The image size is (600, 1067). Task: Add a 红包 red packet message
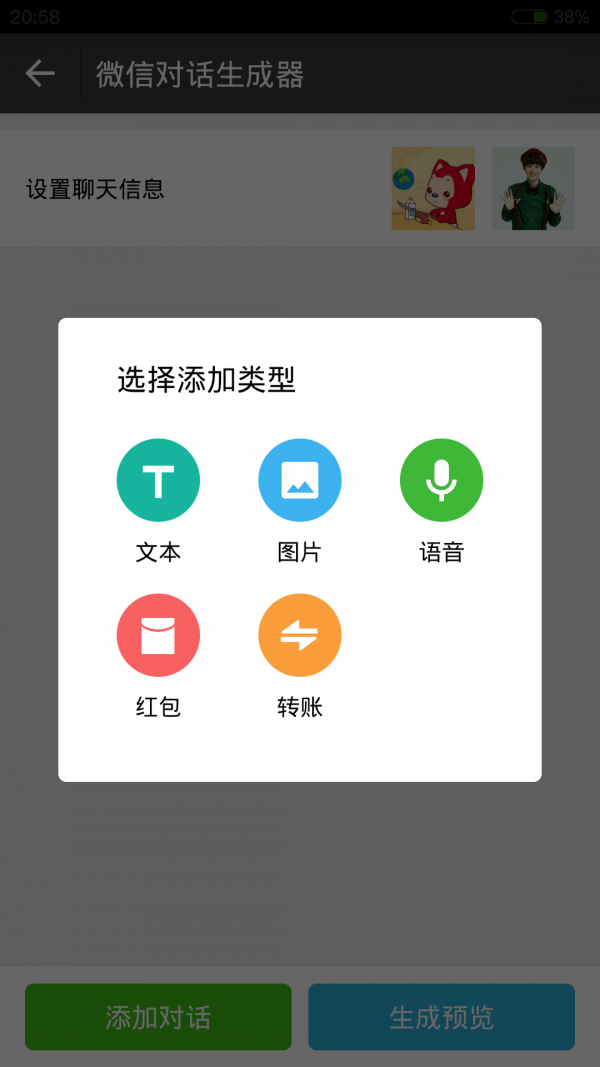[158, 636]
